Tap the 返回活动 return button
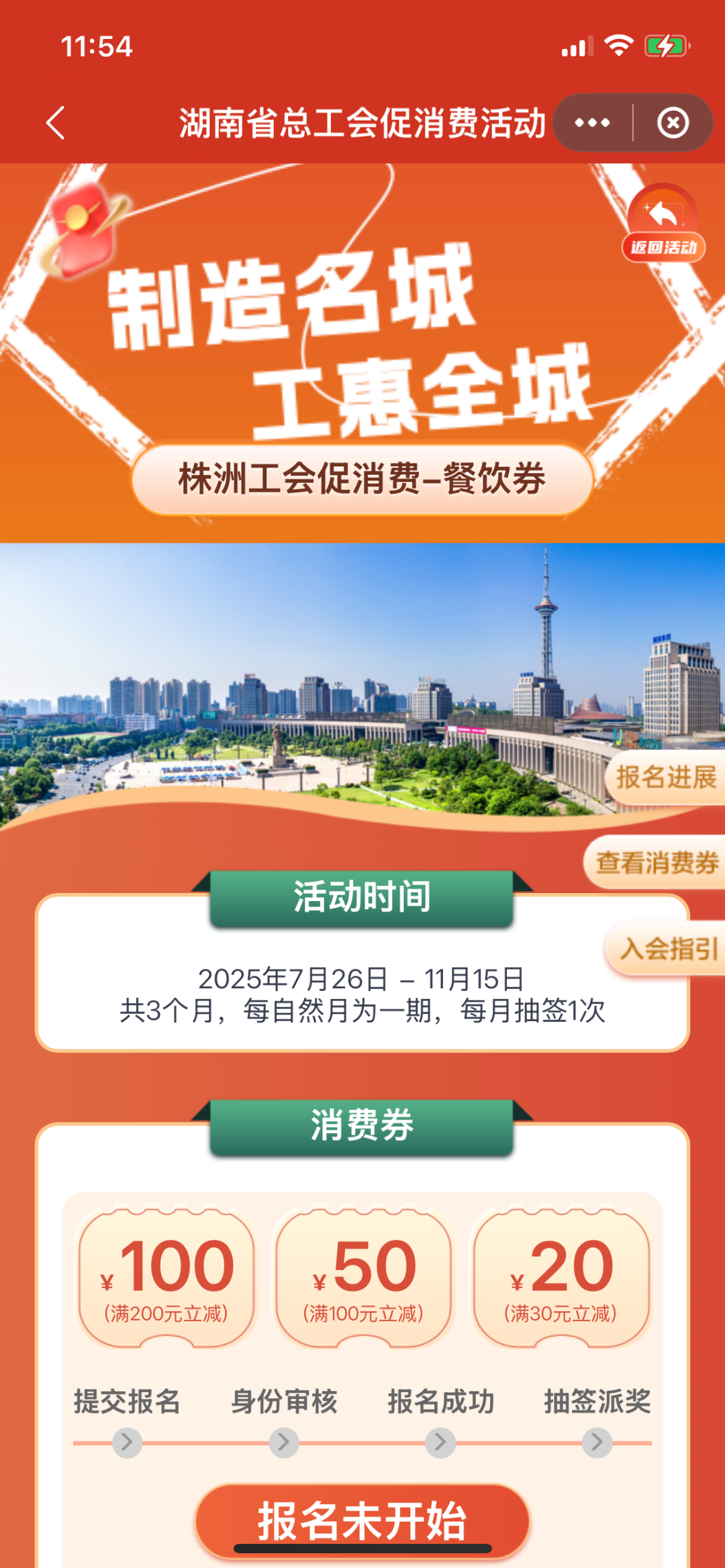This screenshot has height=1568, width=725. pyautogui.click(x=663, y=225)
